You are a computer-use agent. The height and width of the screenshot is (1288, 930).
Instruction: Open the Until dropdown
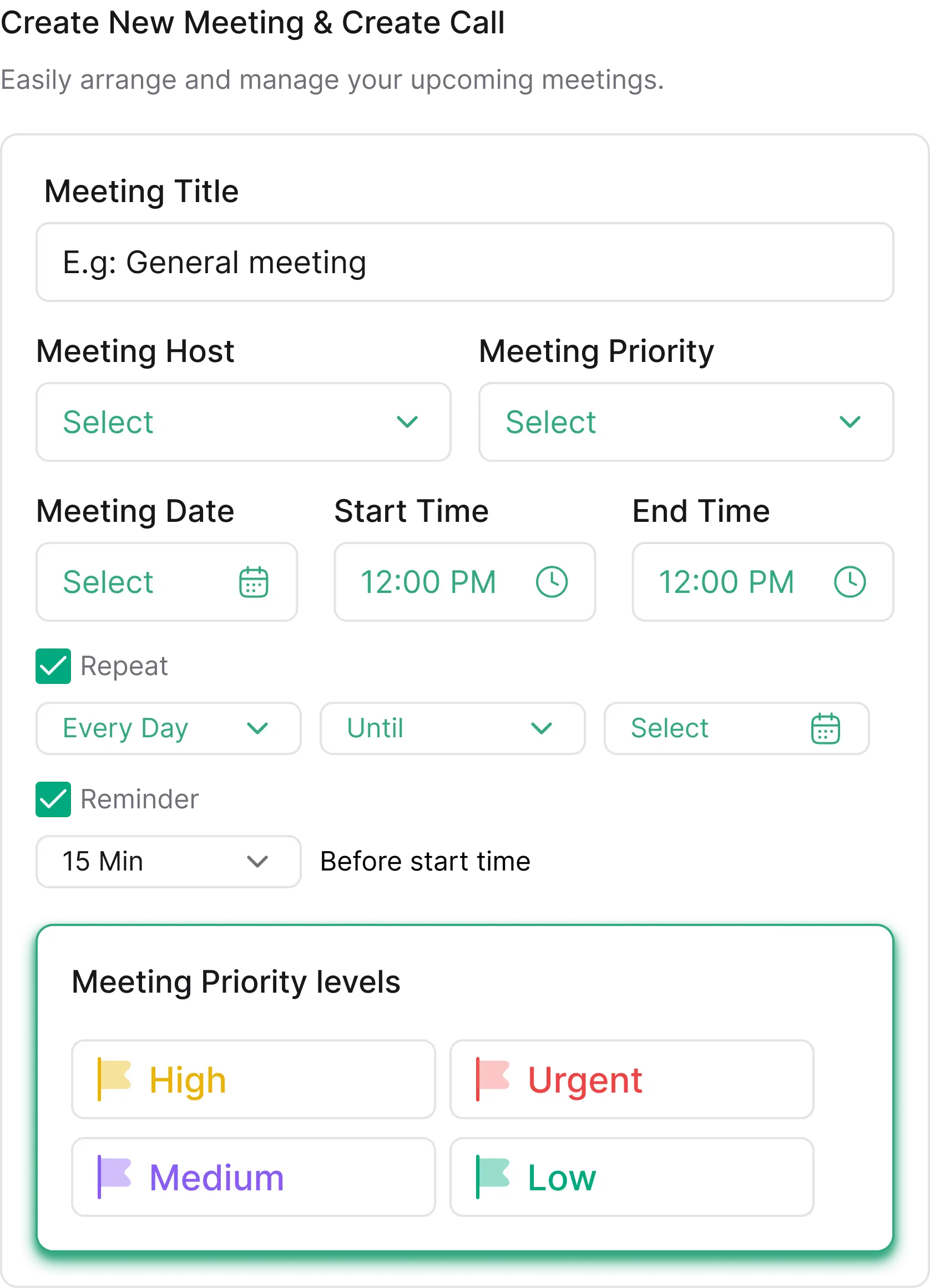[451, 728]
